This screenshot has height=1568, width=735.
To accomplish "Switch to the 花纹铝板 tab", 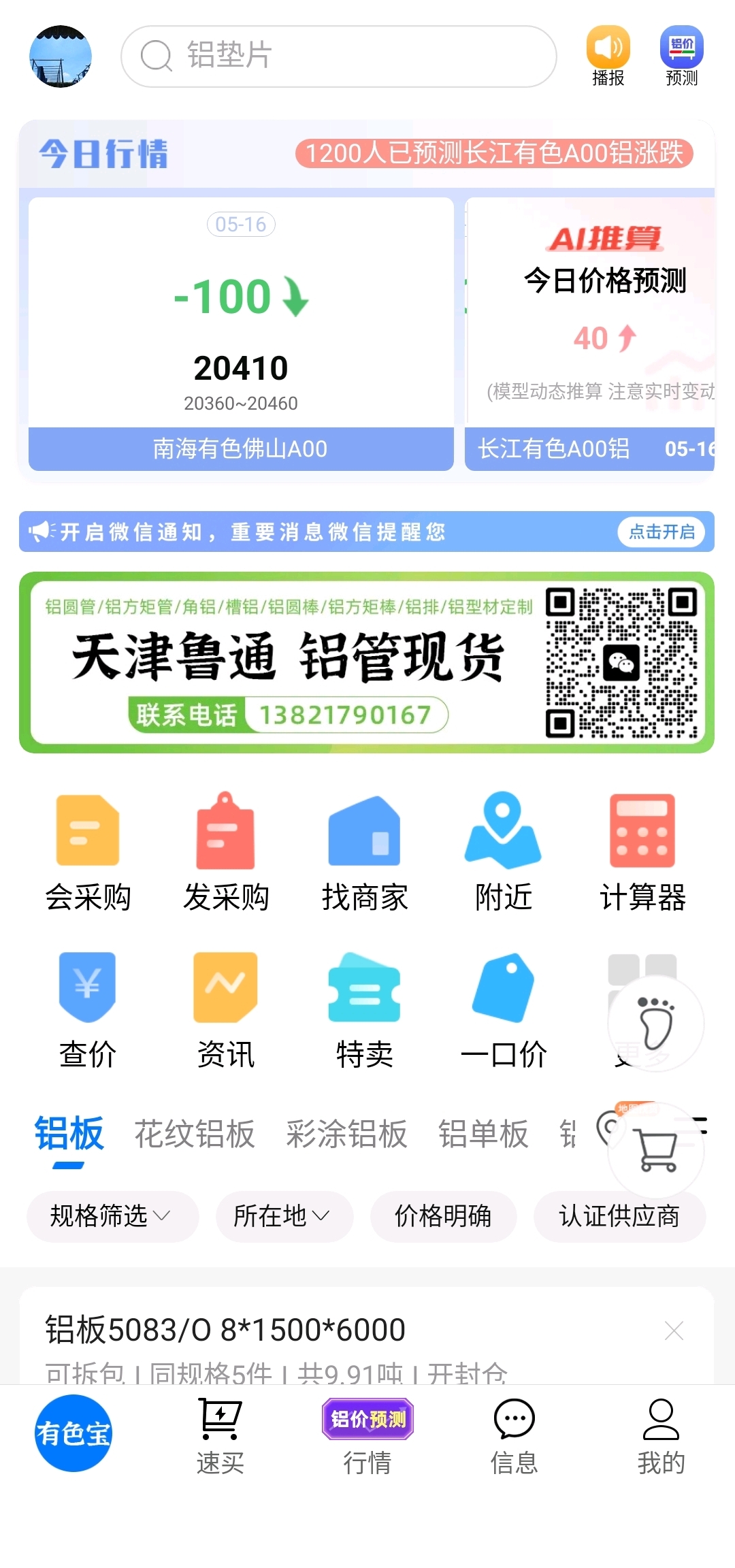I will point(195,1134).
